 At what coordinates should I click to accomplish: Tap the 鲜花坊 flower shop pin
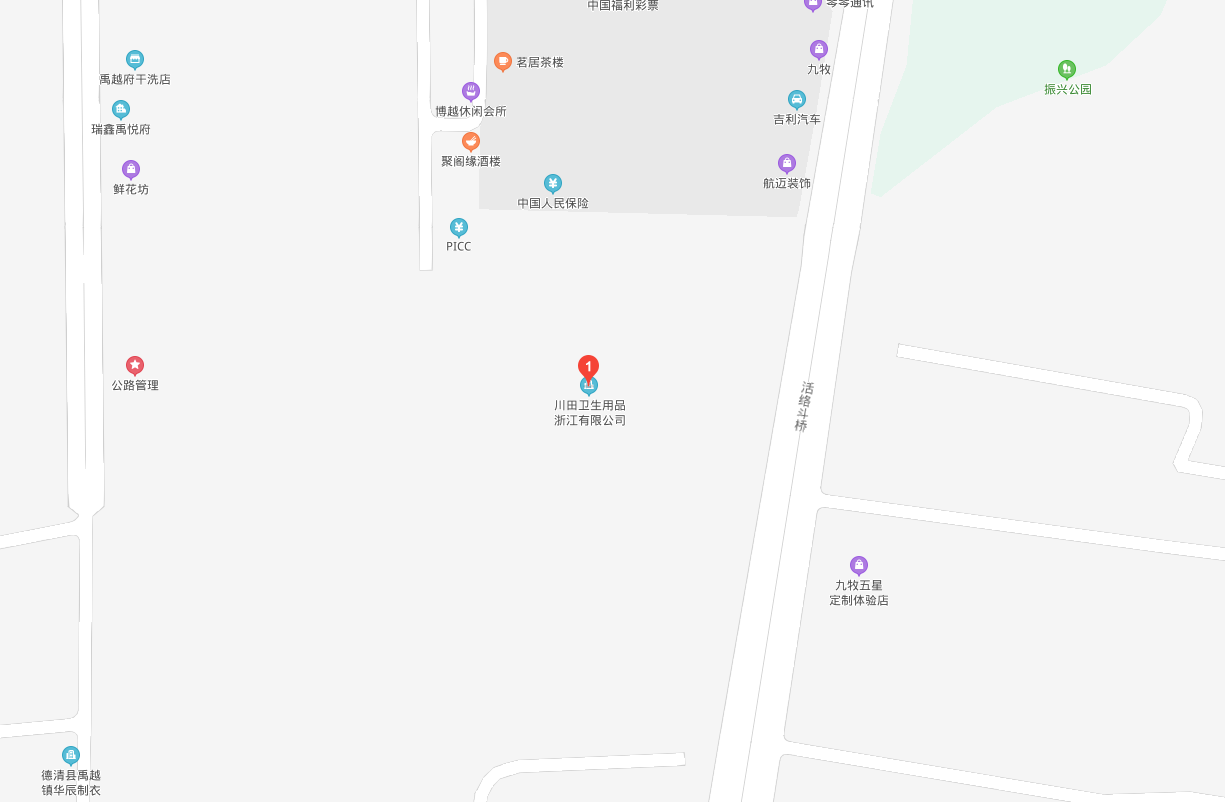(131, 170)
